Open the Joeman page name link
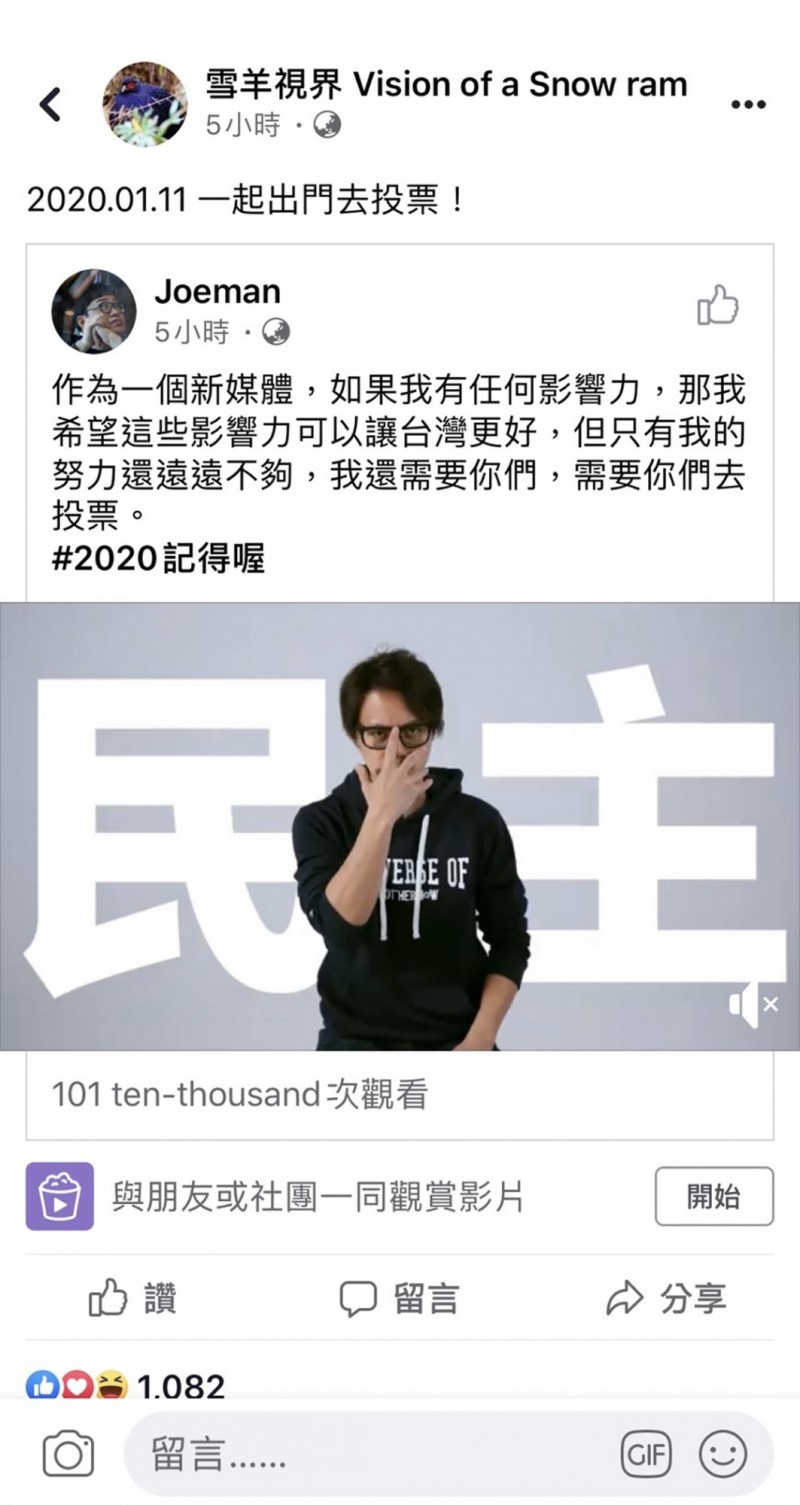800x1505 pixels. [217, 291]
